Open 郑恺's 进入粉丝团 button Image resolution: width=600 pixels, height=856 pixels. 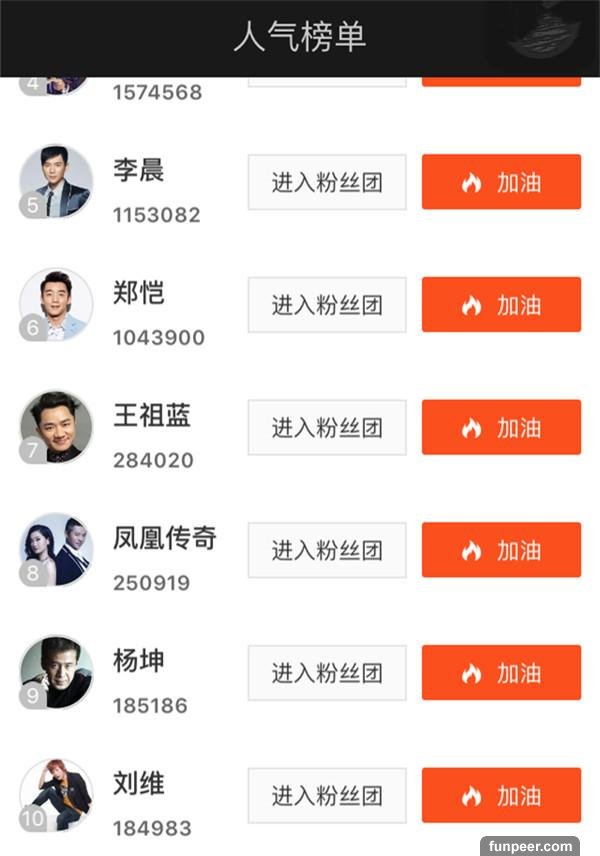click(x=327, y=305)
